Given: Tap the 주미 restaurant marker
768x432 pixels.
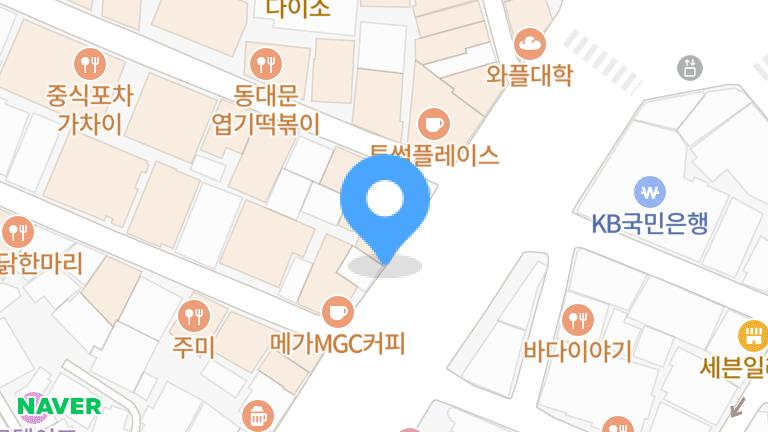Looking at the screenshot, I should (x=194, y=316).
